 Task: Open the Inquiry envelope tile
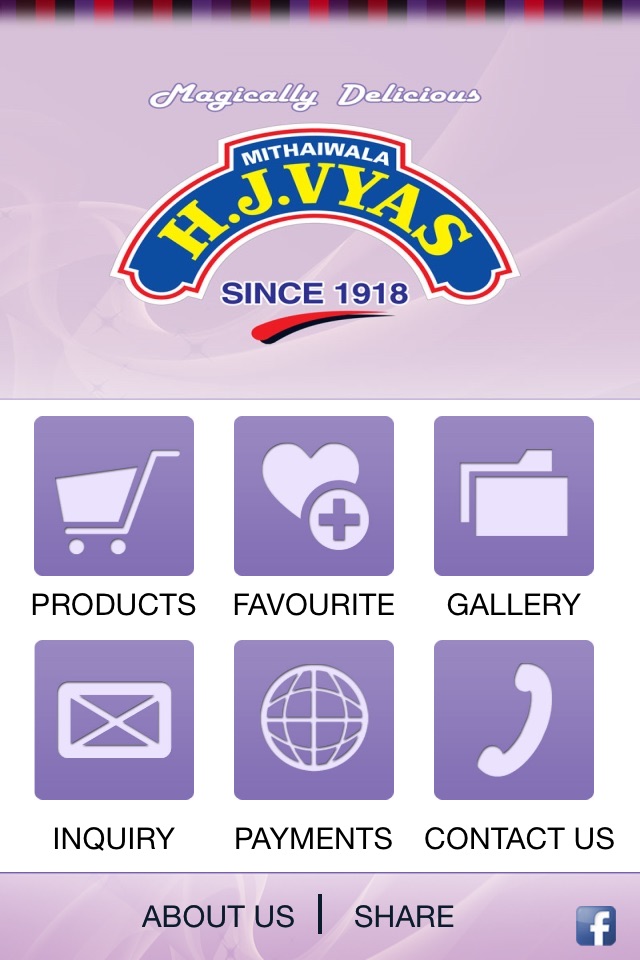114,720
